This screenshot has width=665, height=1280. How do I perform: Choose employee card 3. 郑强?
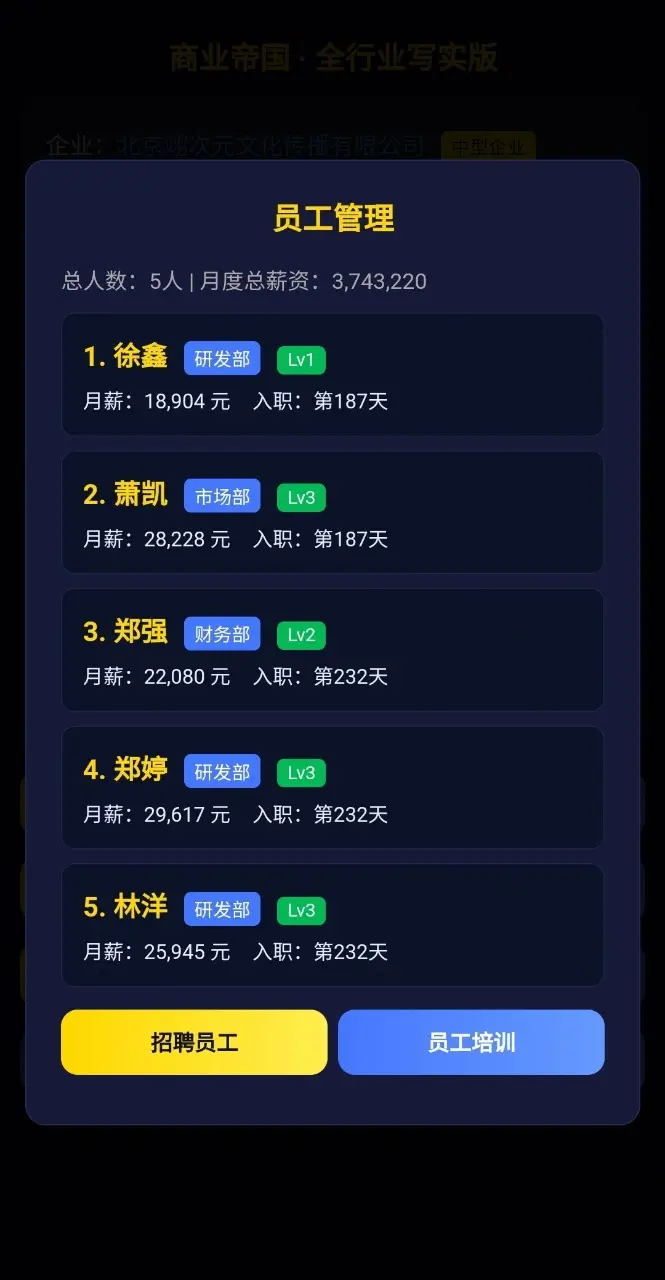[x=332, y=650]
